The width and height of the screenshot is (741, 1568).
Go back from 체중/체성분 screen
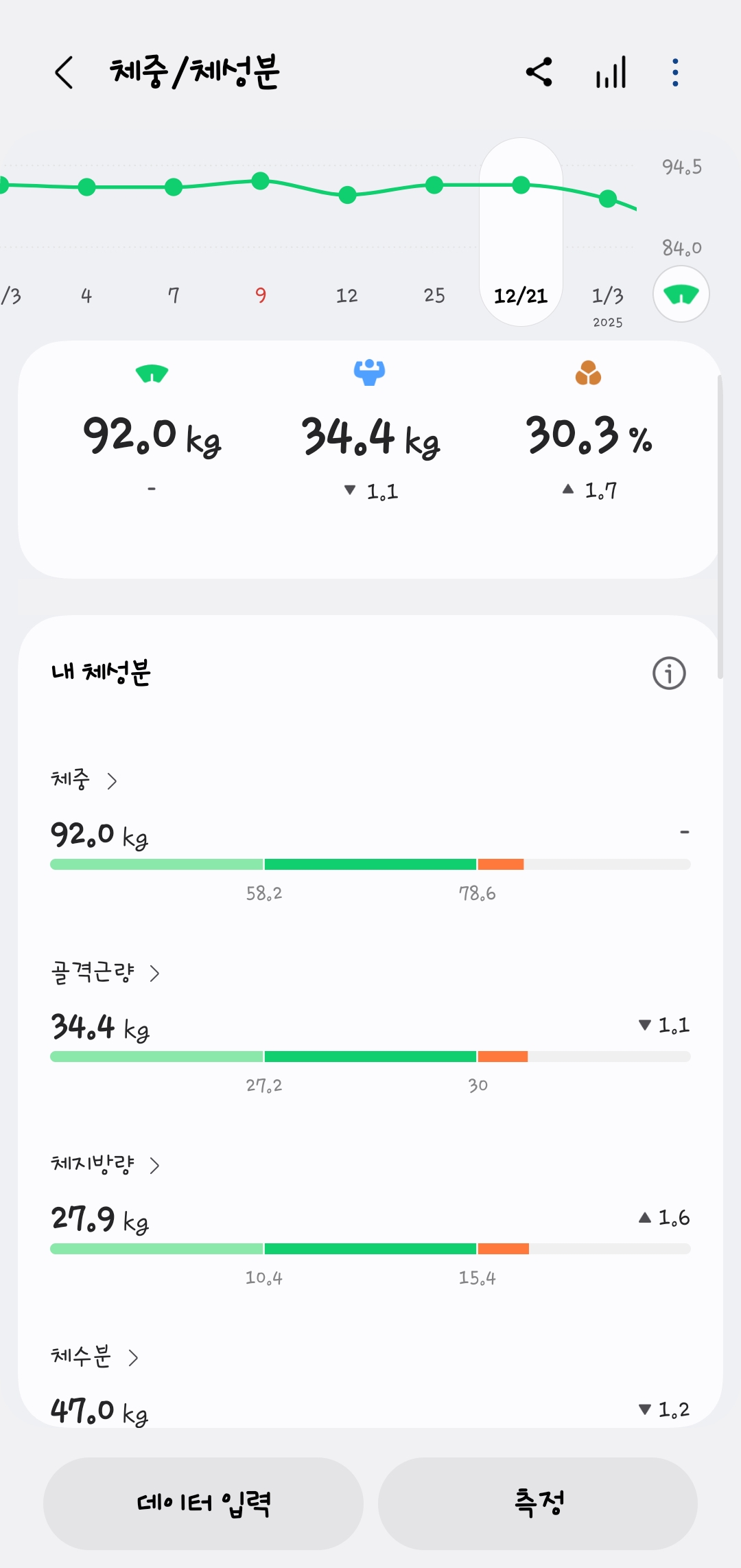pos(64,73)
